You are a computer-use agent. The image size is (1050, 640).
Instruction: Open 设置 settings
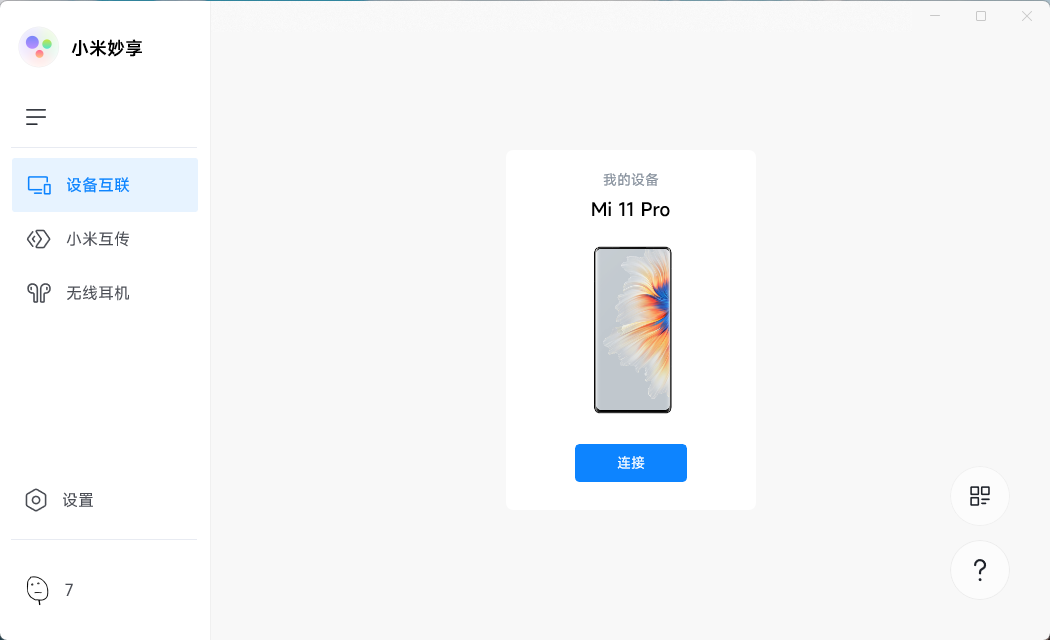[x=78, y=500]
